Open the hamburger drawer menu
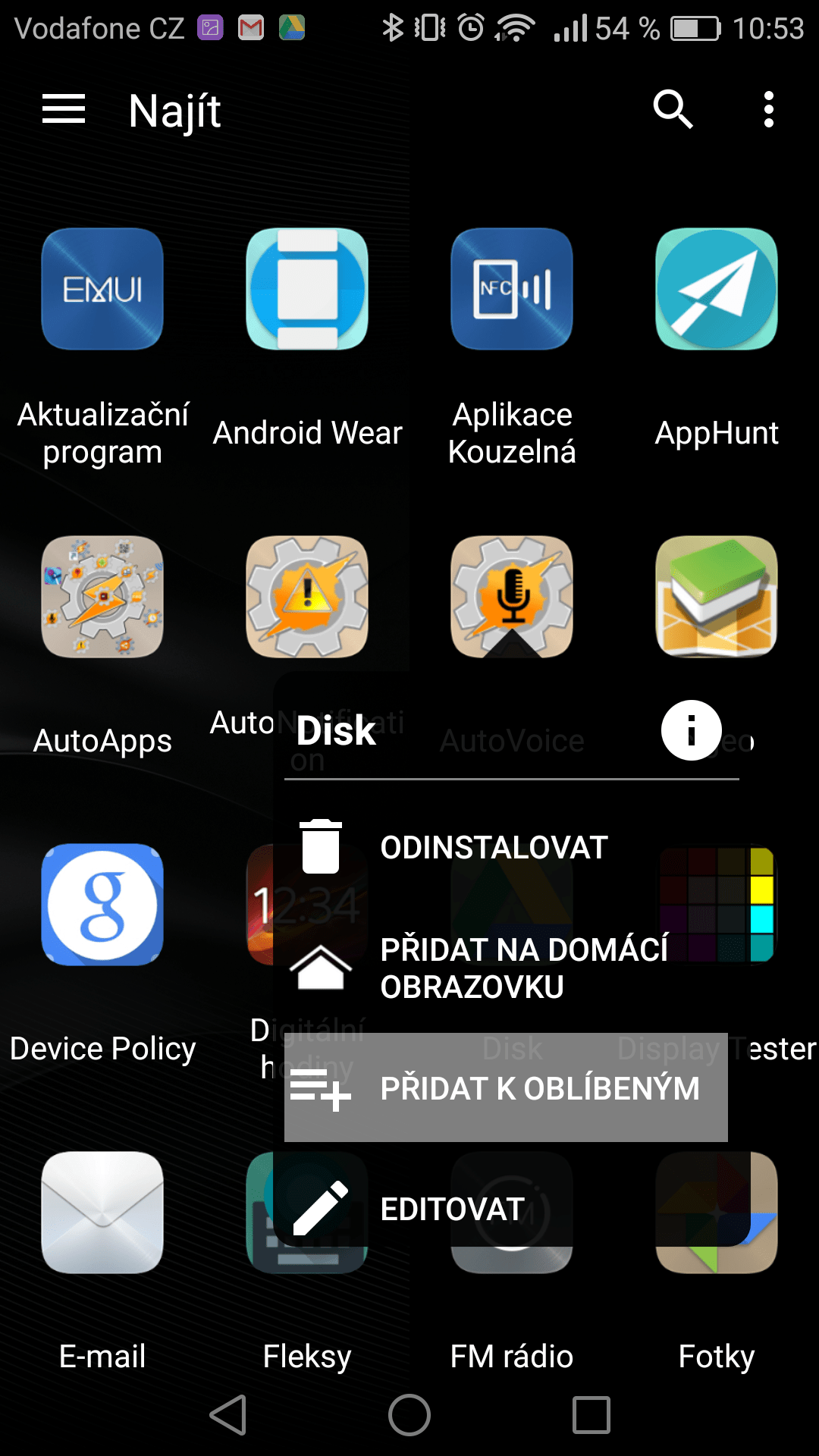 tap(64, 110)
